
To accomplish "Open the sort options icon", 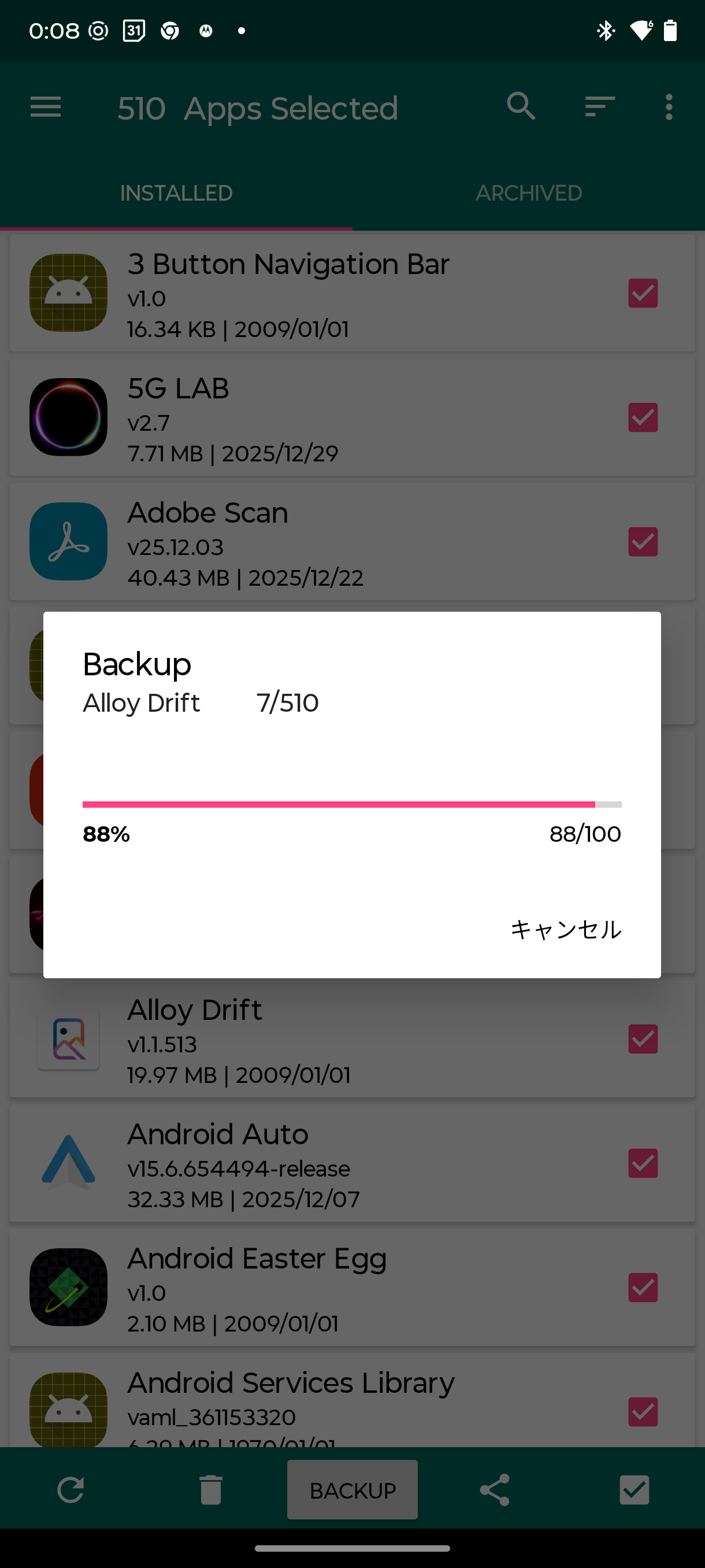I will [599, 107].
